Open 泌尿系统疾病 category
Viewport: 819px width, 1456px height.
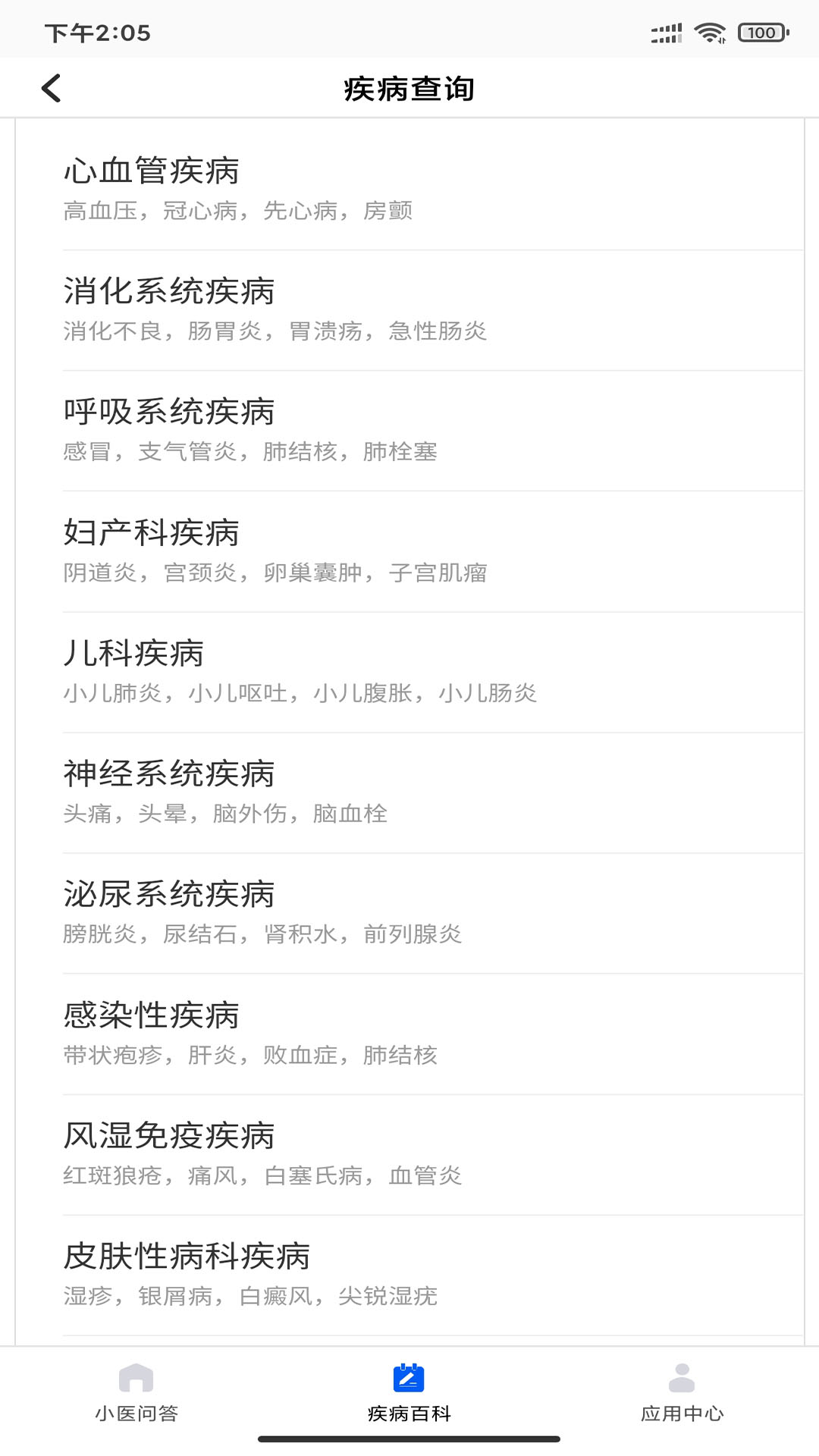(409, 912)
